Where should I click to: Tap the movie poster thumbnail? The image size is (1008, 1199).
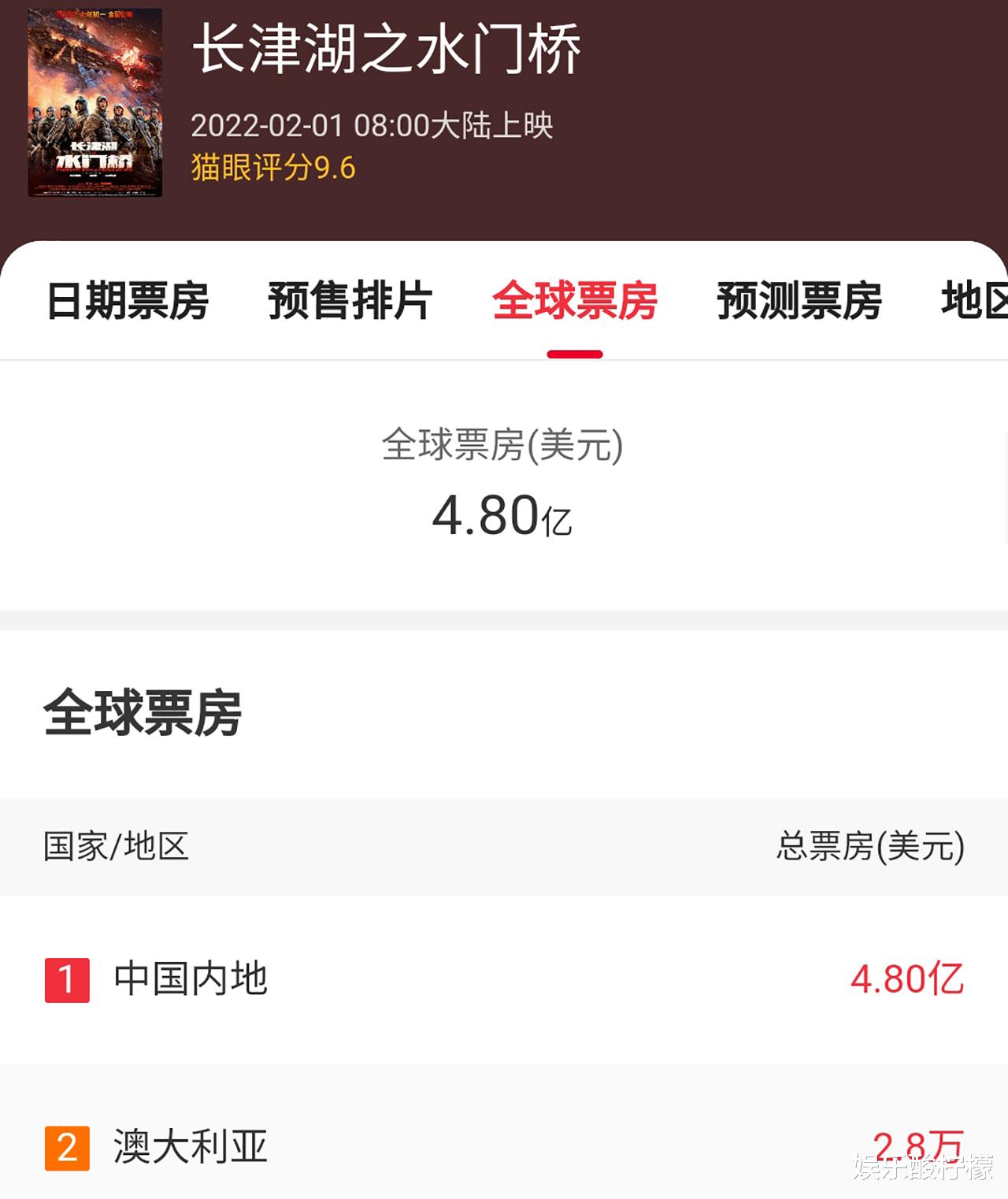tap(97, 102)
